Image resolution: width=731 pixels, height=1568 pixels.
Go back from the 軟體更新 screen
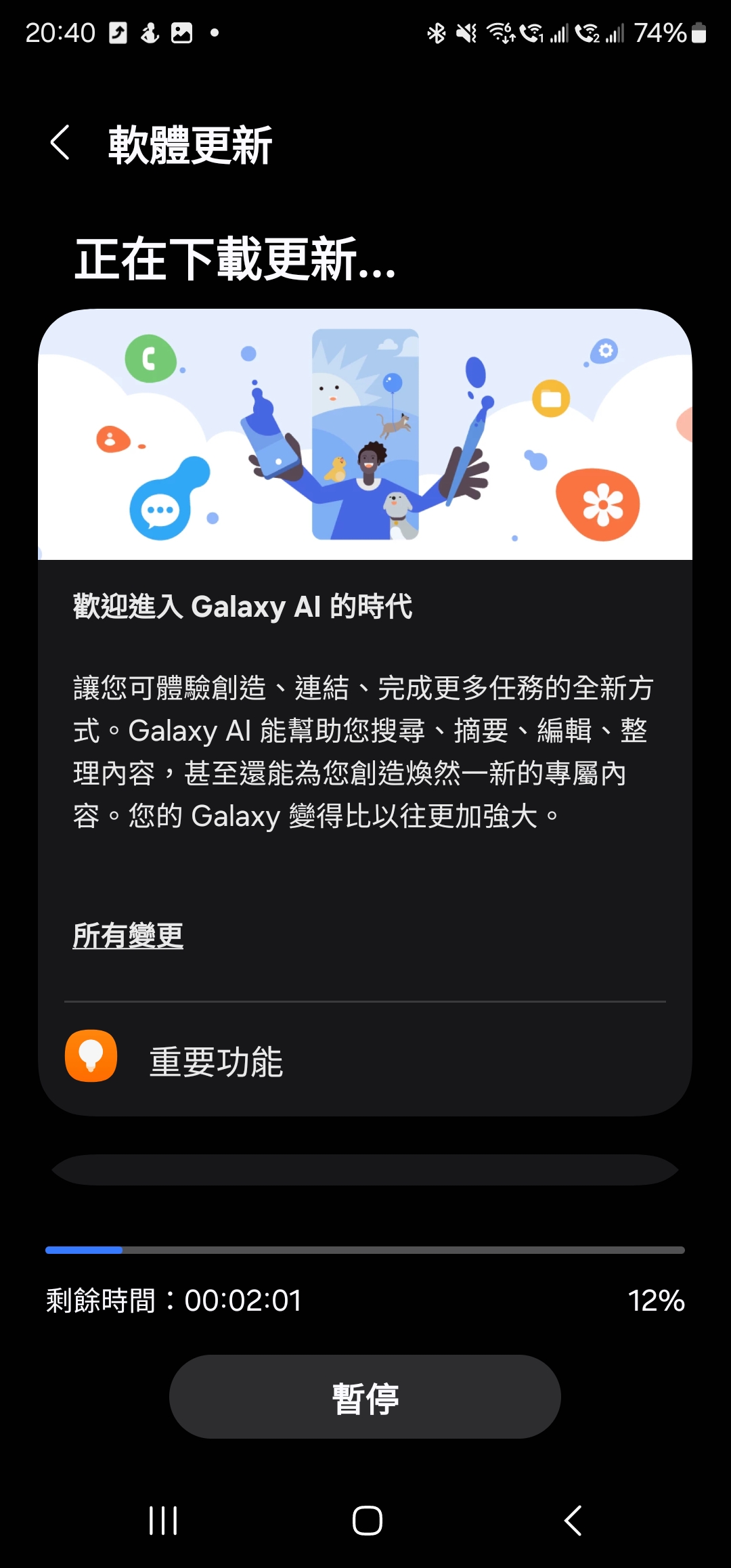[x=60, y=143]
